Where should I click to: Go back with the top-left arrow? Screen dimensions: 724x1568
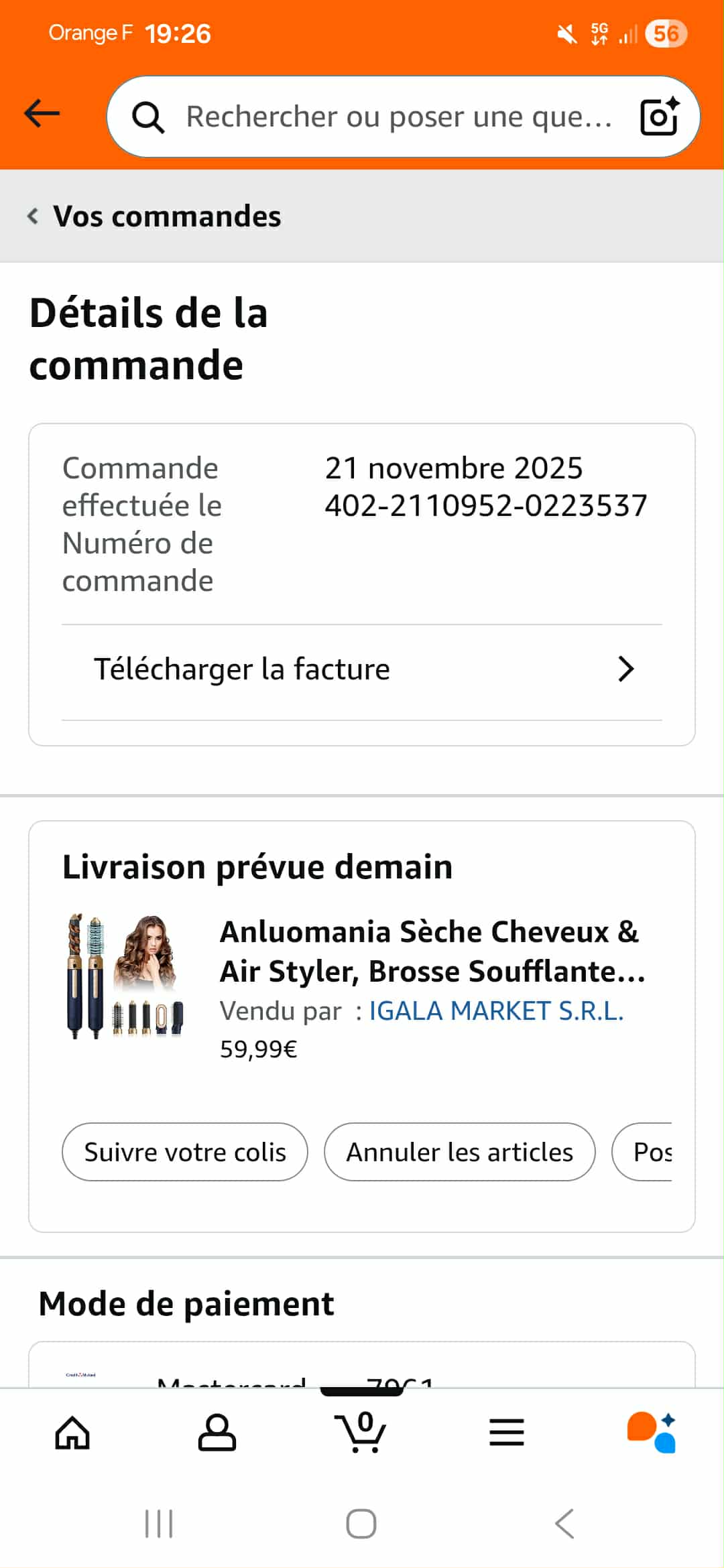click(42, 114)
